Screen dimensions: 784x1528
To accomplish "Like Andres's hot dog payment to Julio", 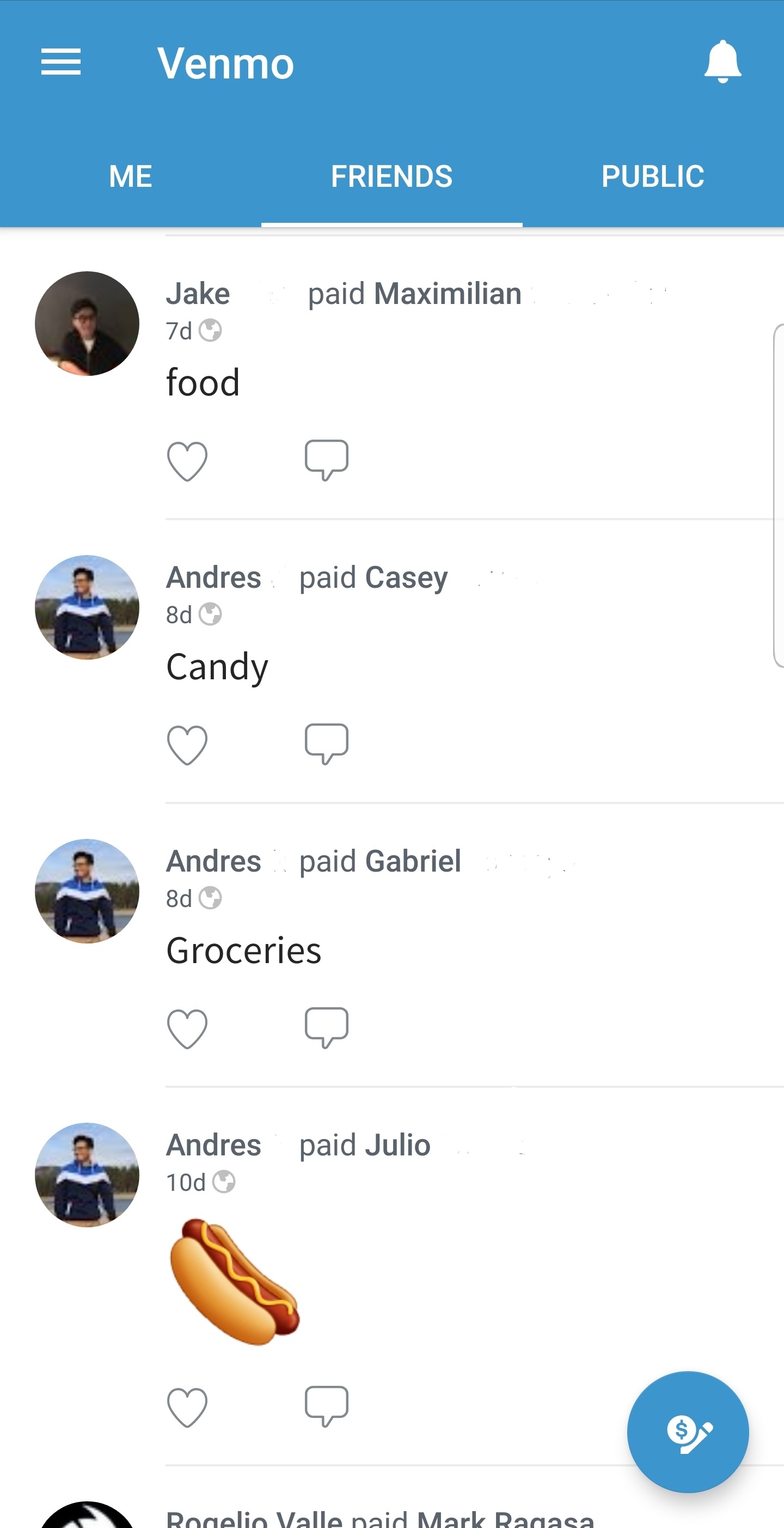I will point(187,1407).
